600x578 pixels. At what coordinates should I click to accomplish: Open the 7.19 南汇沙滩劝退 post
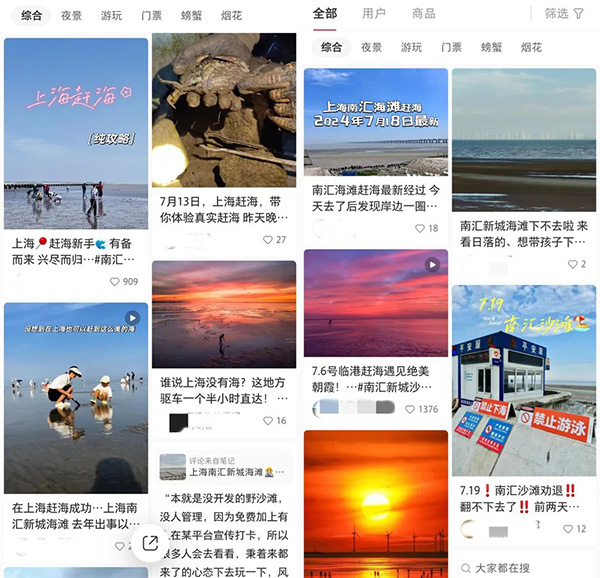click(524, 380)
